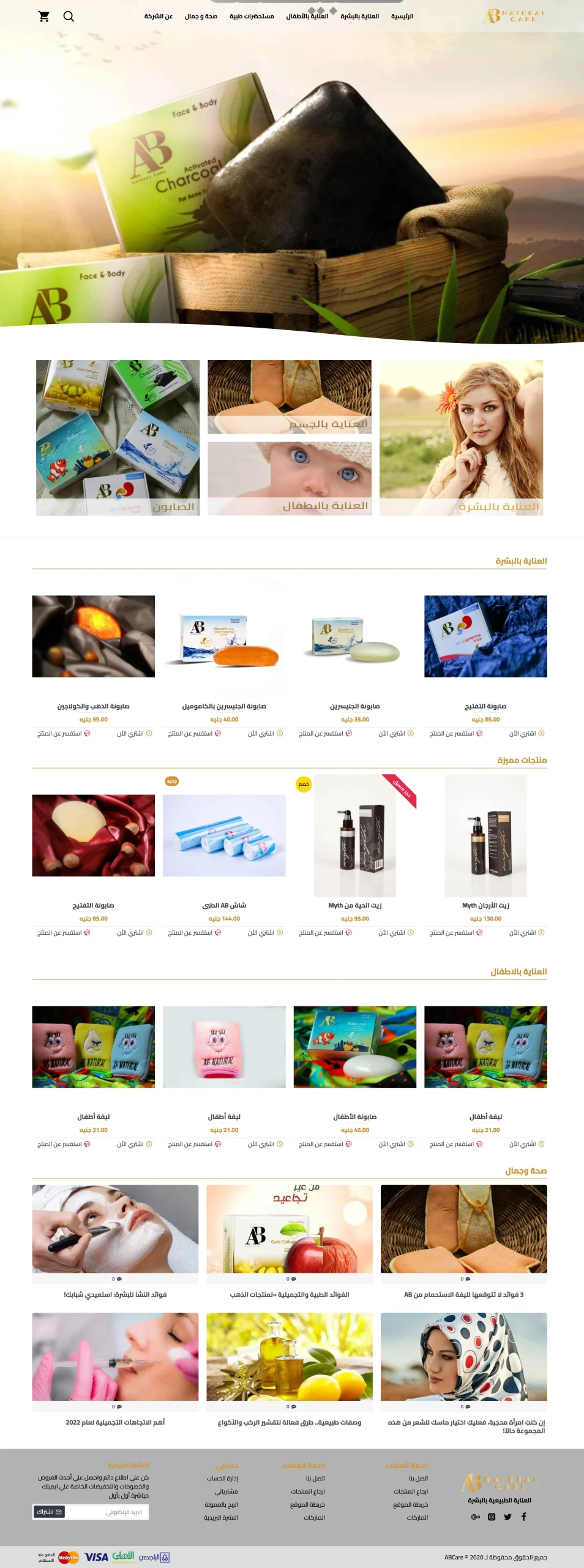Open the footer link إدارة الحساب
The image size is (584, 1568).
[x=222, y=1479]
